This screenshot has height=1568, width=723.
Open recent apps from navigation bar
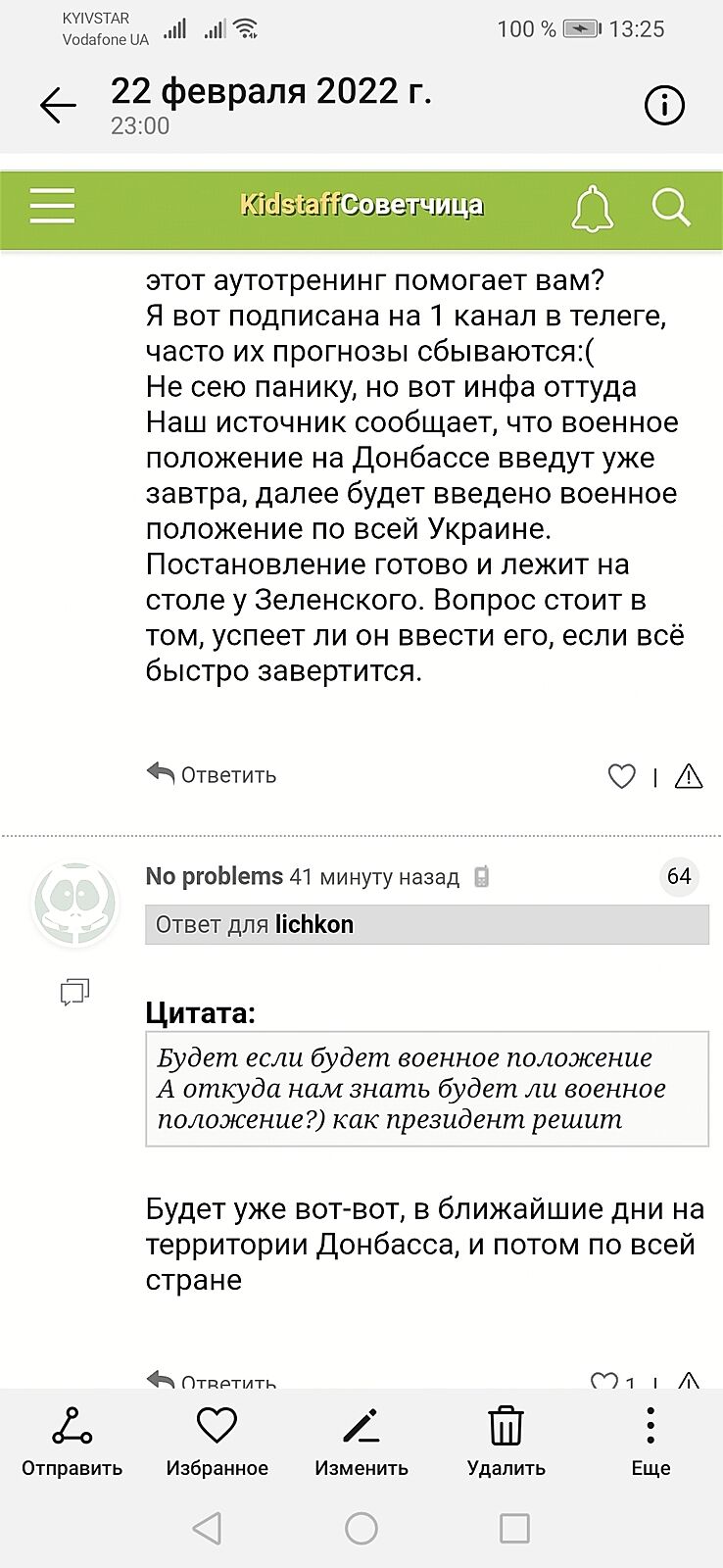click(514, 1528)
